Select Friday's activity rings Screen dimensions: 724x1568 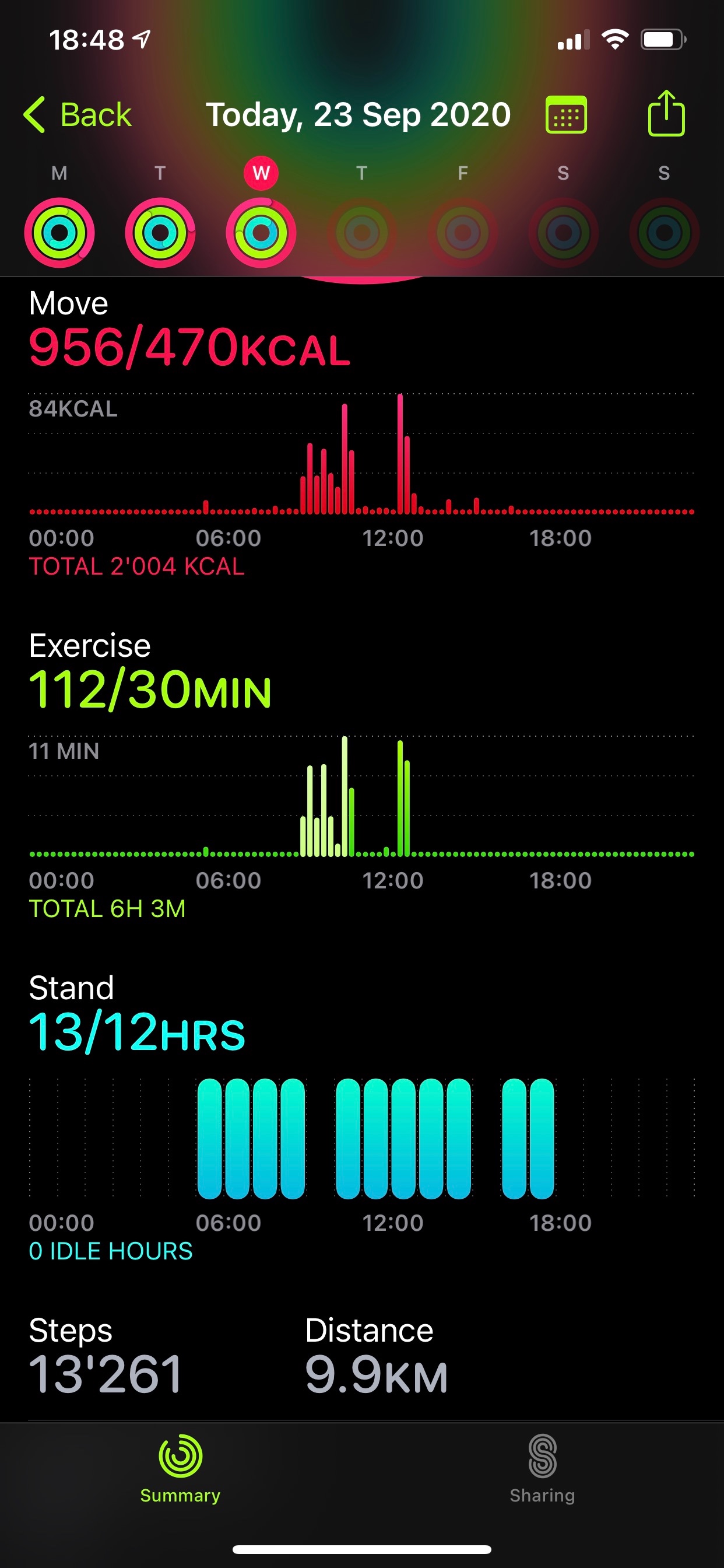[x=462, y=233]
